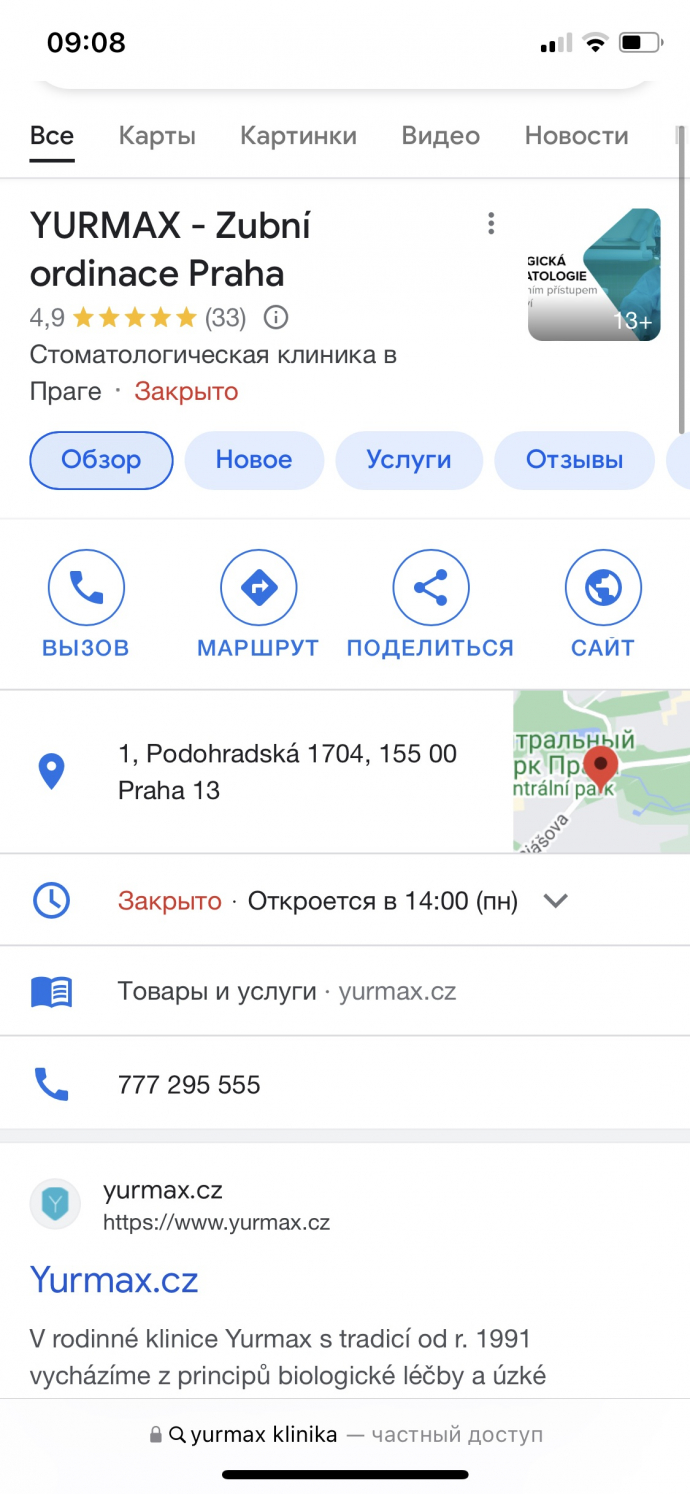Share the clinic with ПОДЕЛИТЬСЯ
This screenshot has height=1494, width=690.
(x=430, y=604)
